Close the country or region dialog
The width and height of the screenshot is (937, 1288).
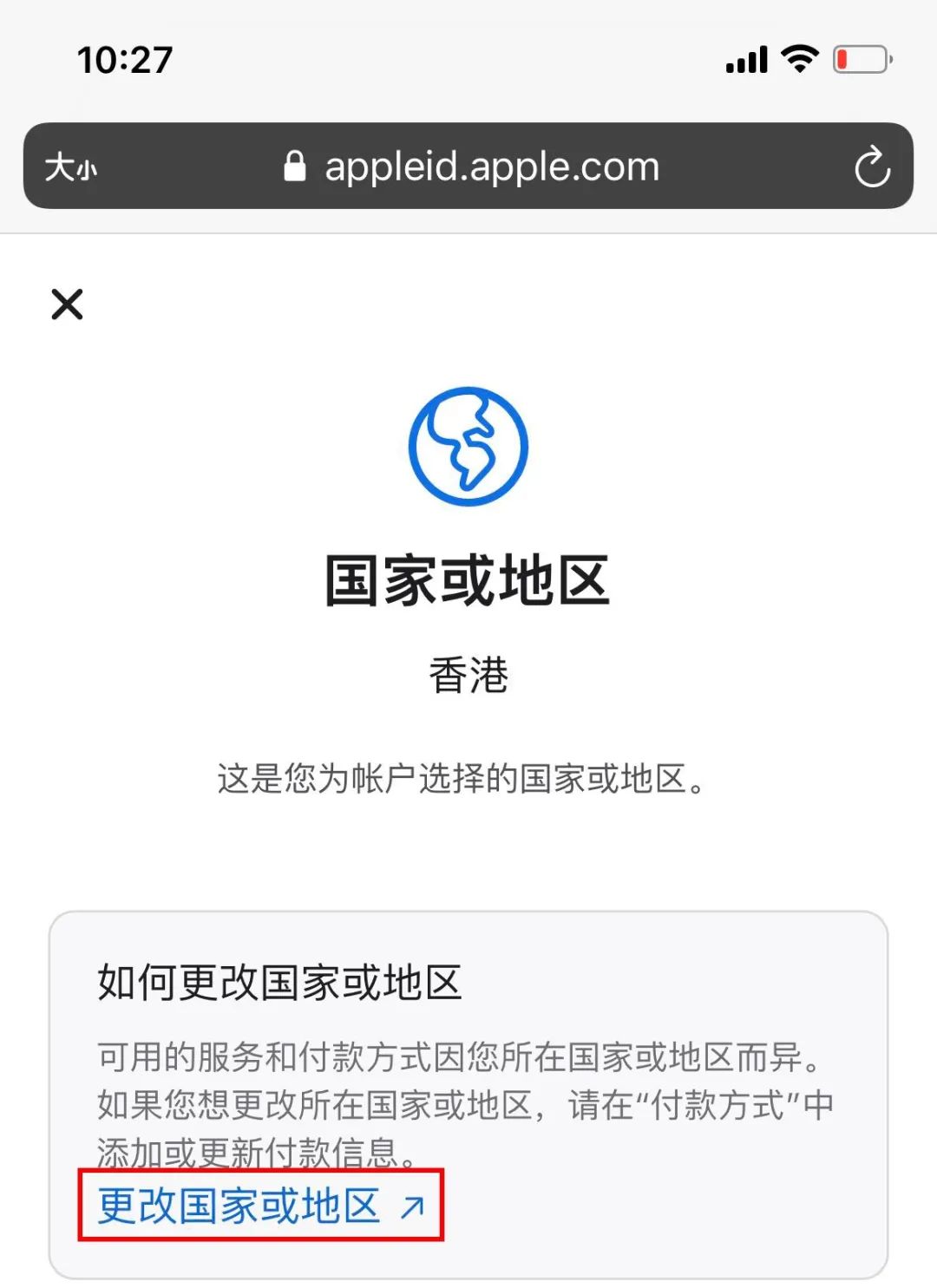(x=67, y=304)
